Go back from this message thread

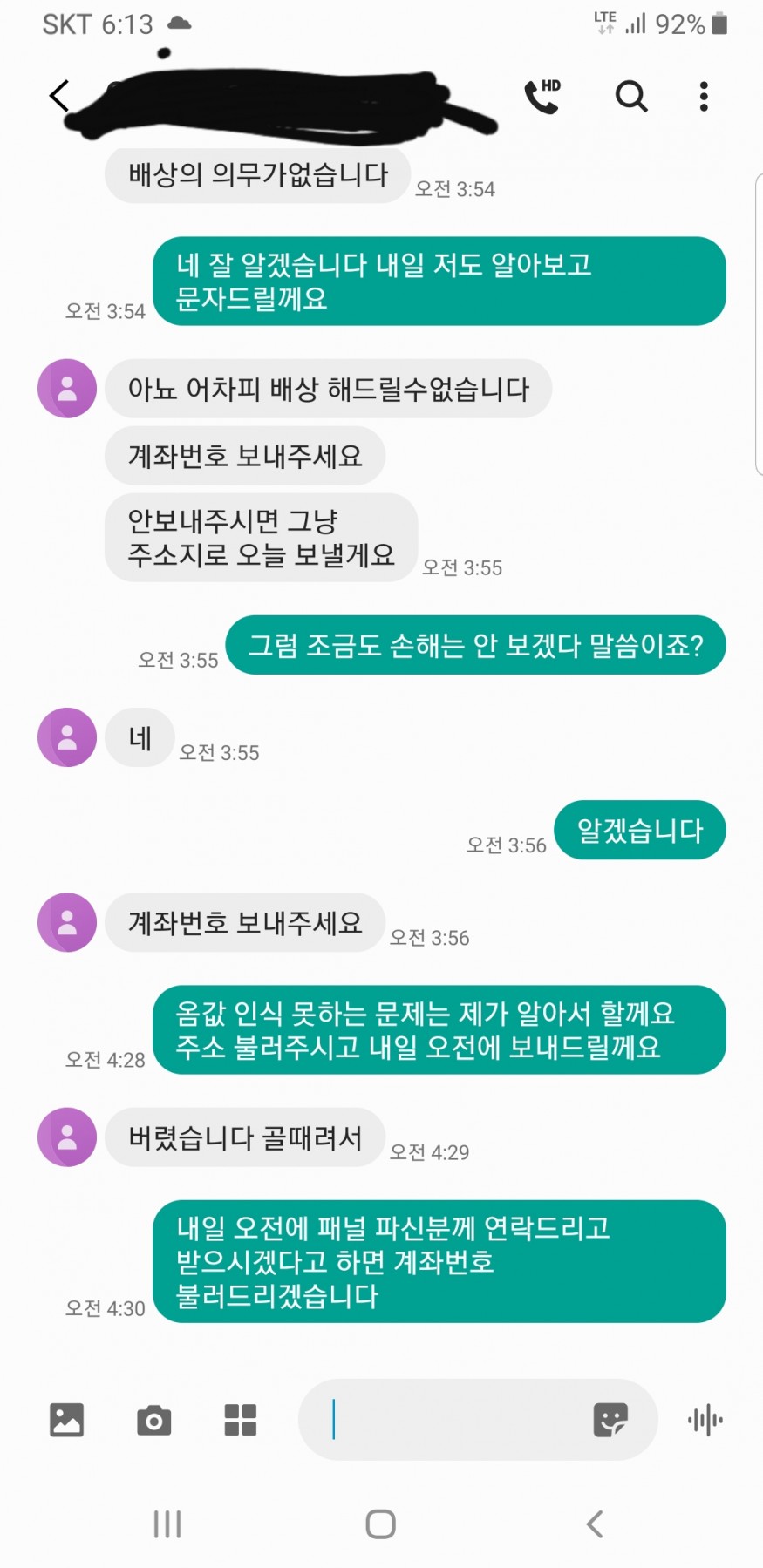click(x=59, y=96)
